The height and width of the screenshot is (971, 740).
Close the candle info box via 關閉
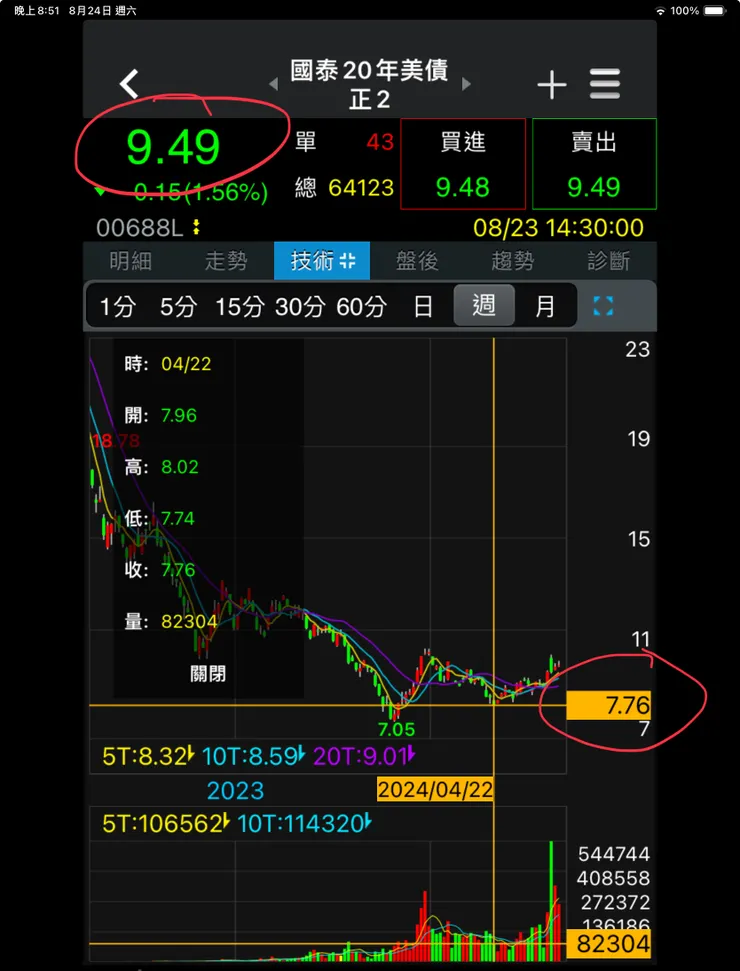tap(206, 673)
